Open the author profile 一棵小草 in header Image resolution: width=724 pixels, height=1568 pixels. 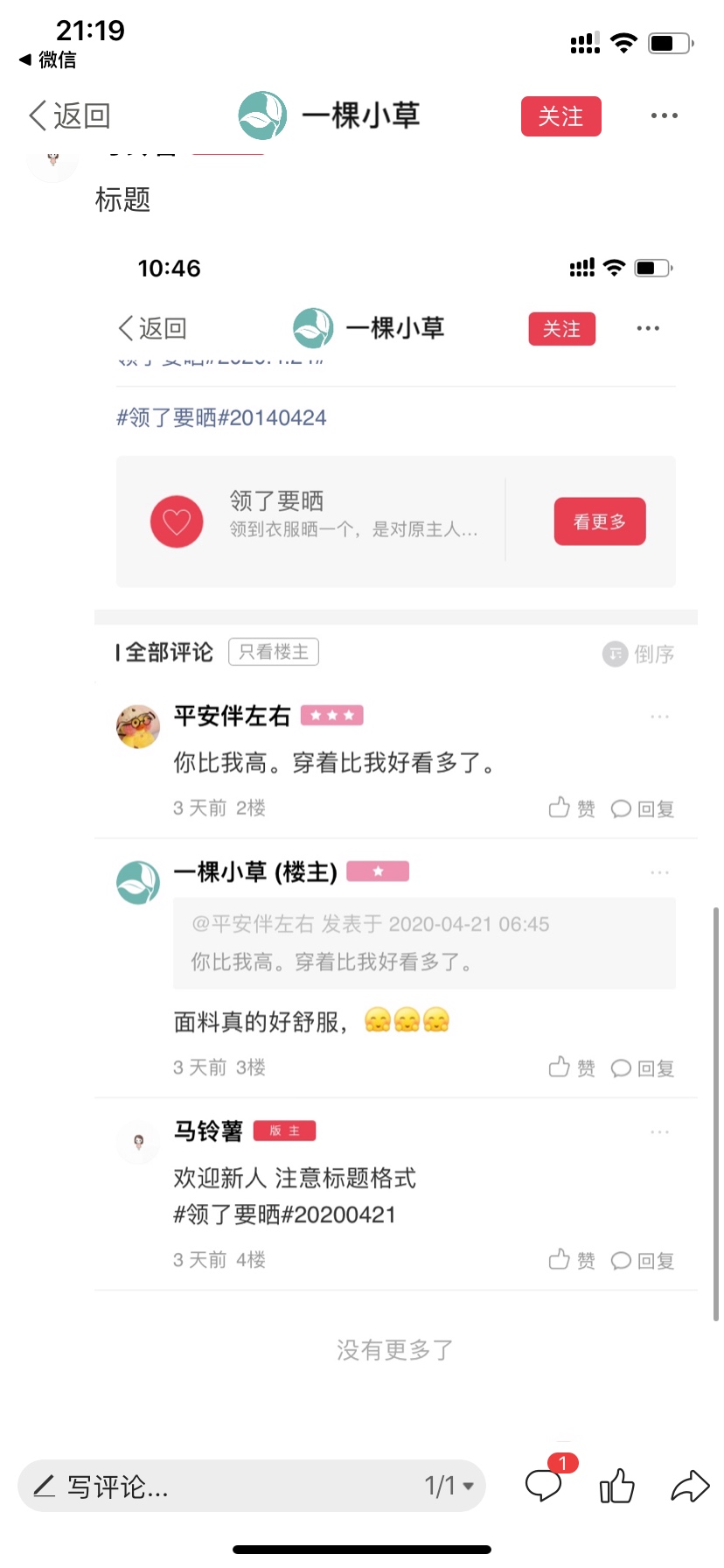pyautogui.click(x=330, y=115)
